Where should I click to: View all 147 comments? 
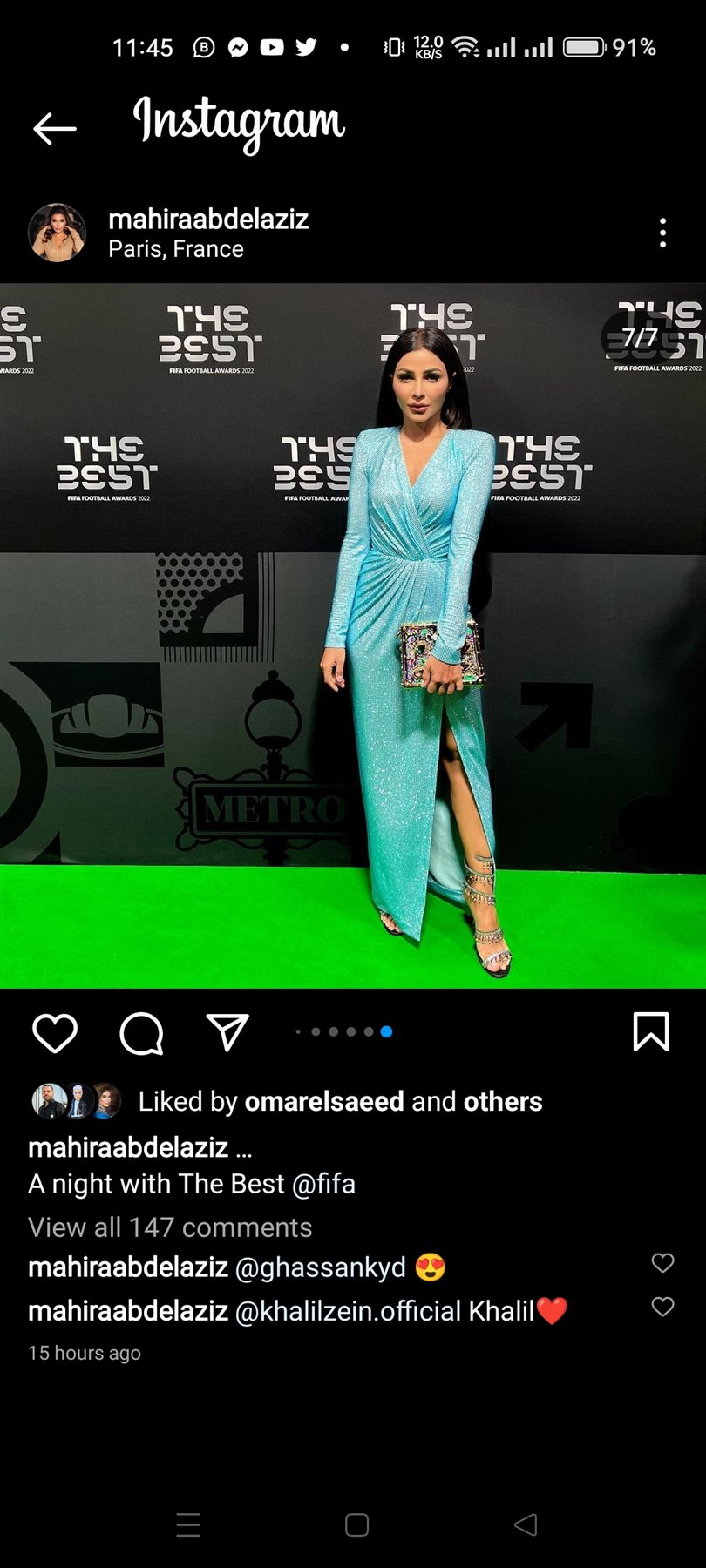click(170, 1227)
